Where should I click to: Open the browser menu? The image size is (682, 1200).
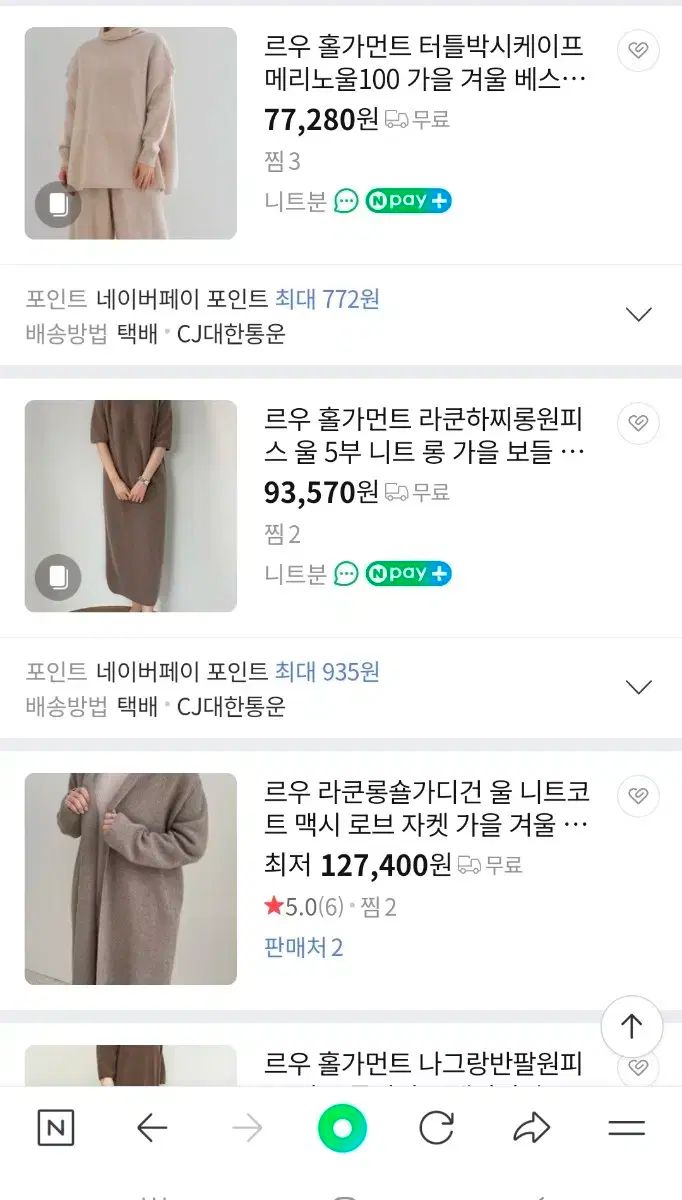click(x=627, y=1129)
